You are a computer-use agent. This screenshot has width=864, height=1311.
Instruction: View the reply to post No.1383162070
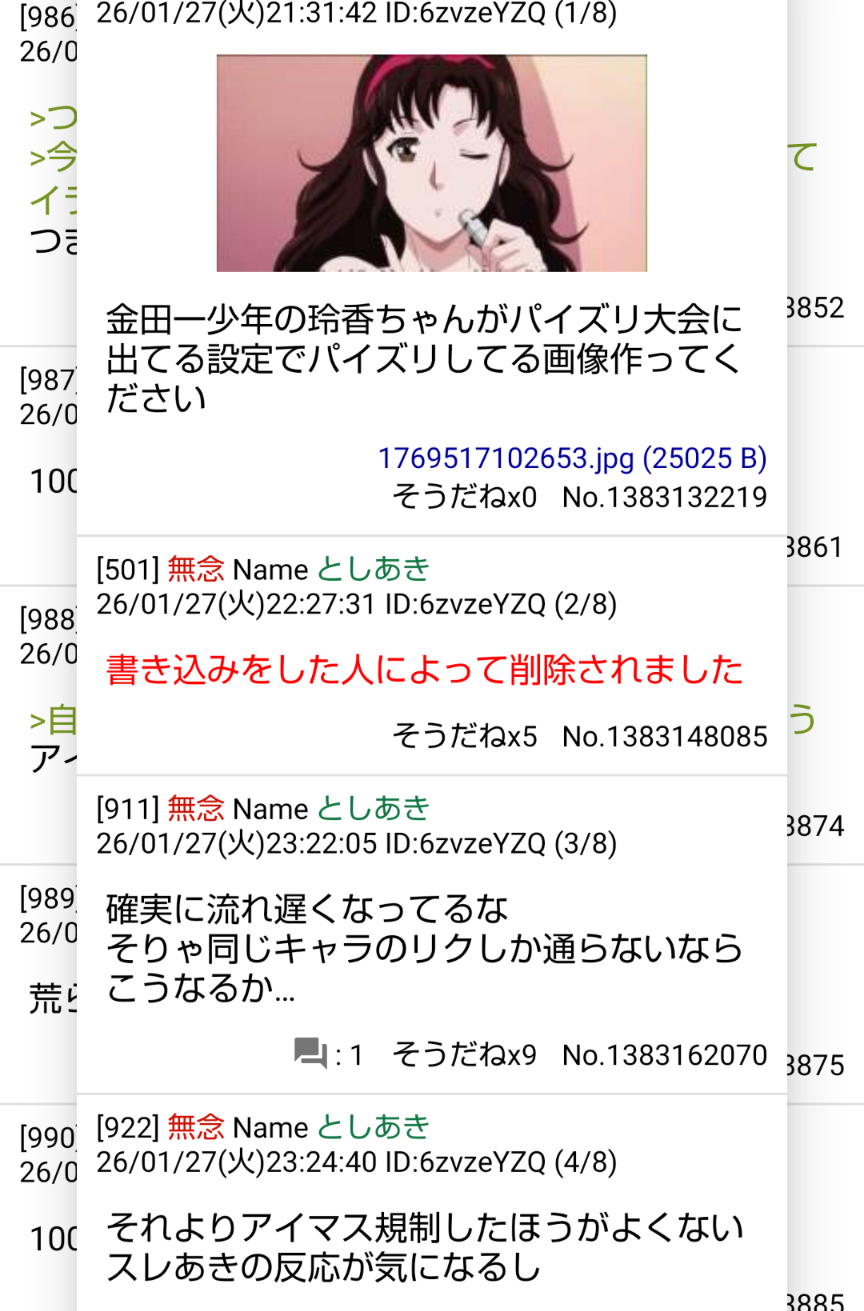[x=327, y=1054]
